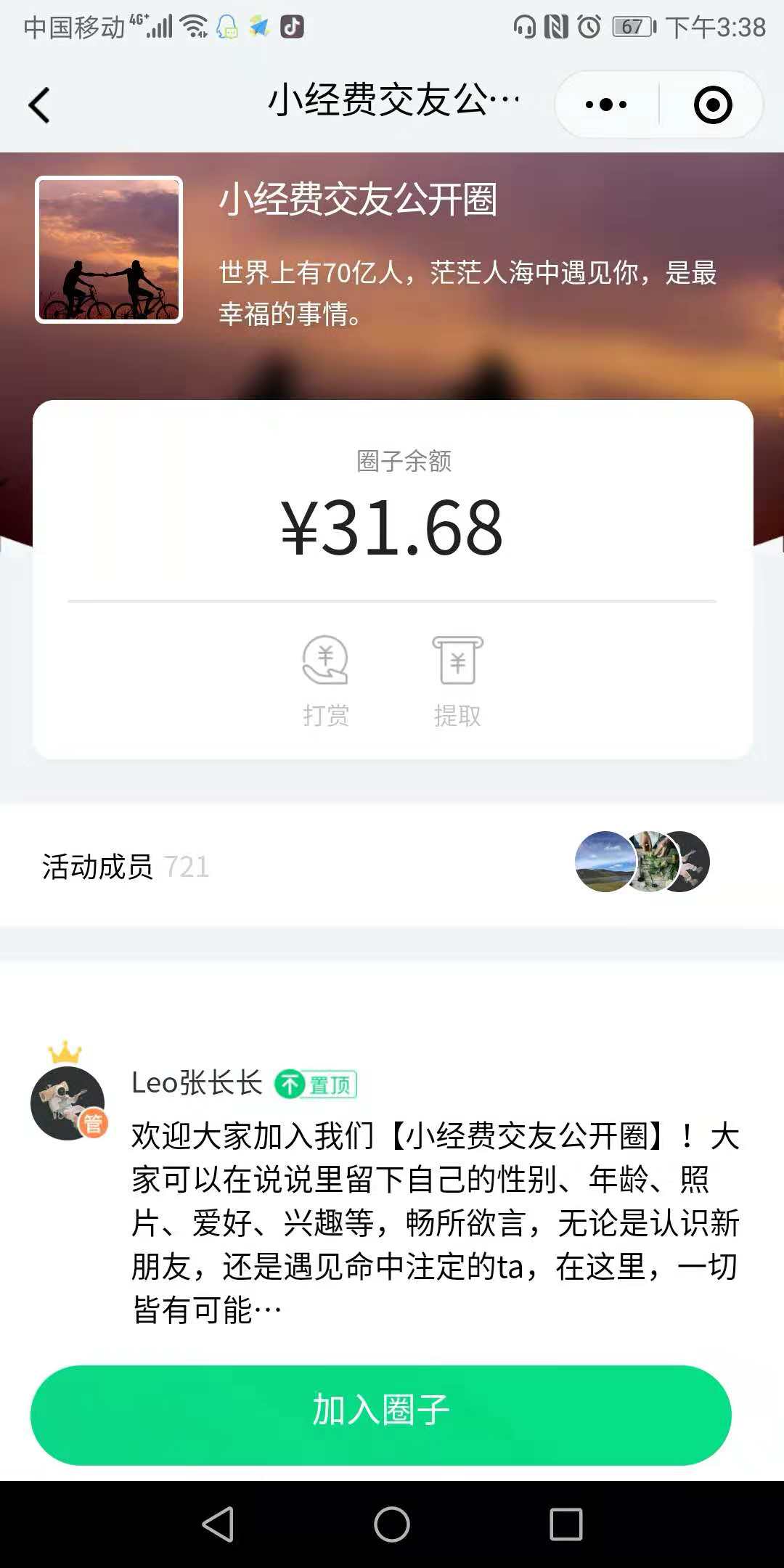This screenshot has width=784, height=1568.
Task: Toggle the 不置顶 pin setting on Leo's post
Action: tap(315, 1083)
